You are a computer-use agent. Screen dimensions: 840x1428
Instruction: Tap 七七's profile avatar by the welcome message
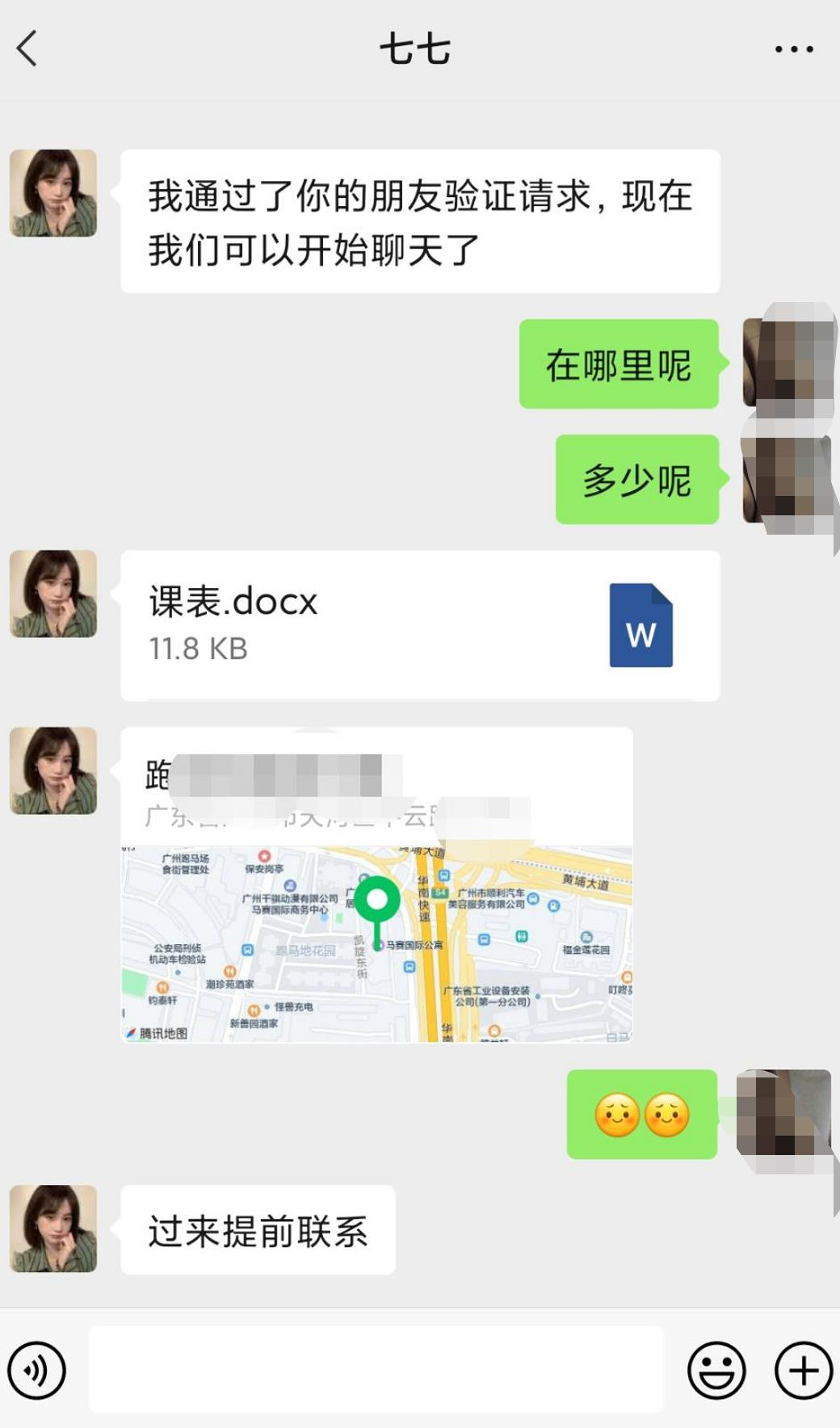pos(53,194)
